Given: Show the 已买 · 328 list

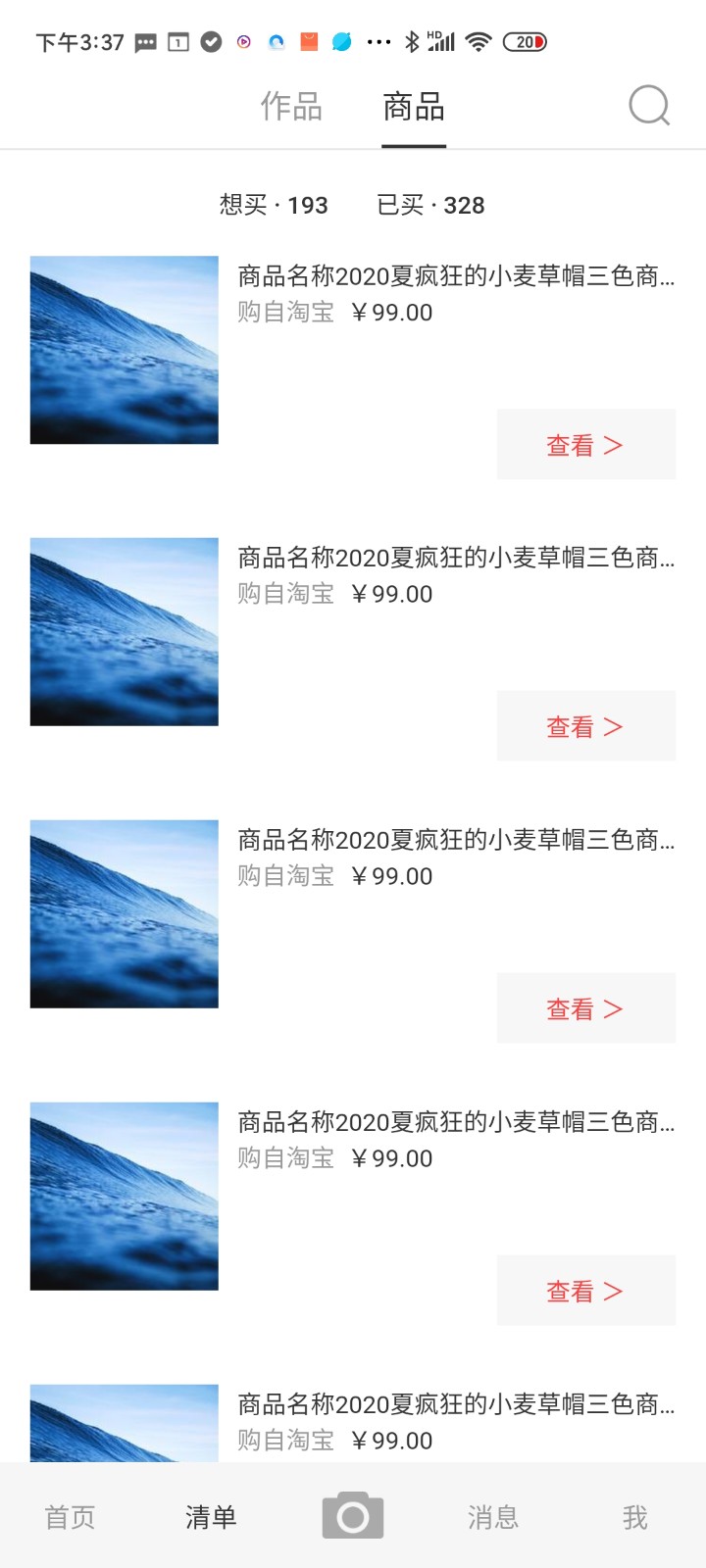Looking at the screenshot, I should (430, 205).
